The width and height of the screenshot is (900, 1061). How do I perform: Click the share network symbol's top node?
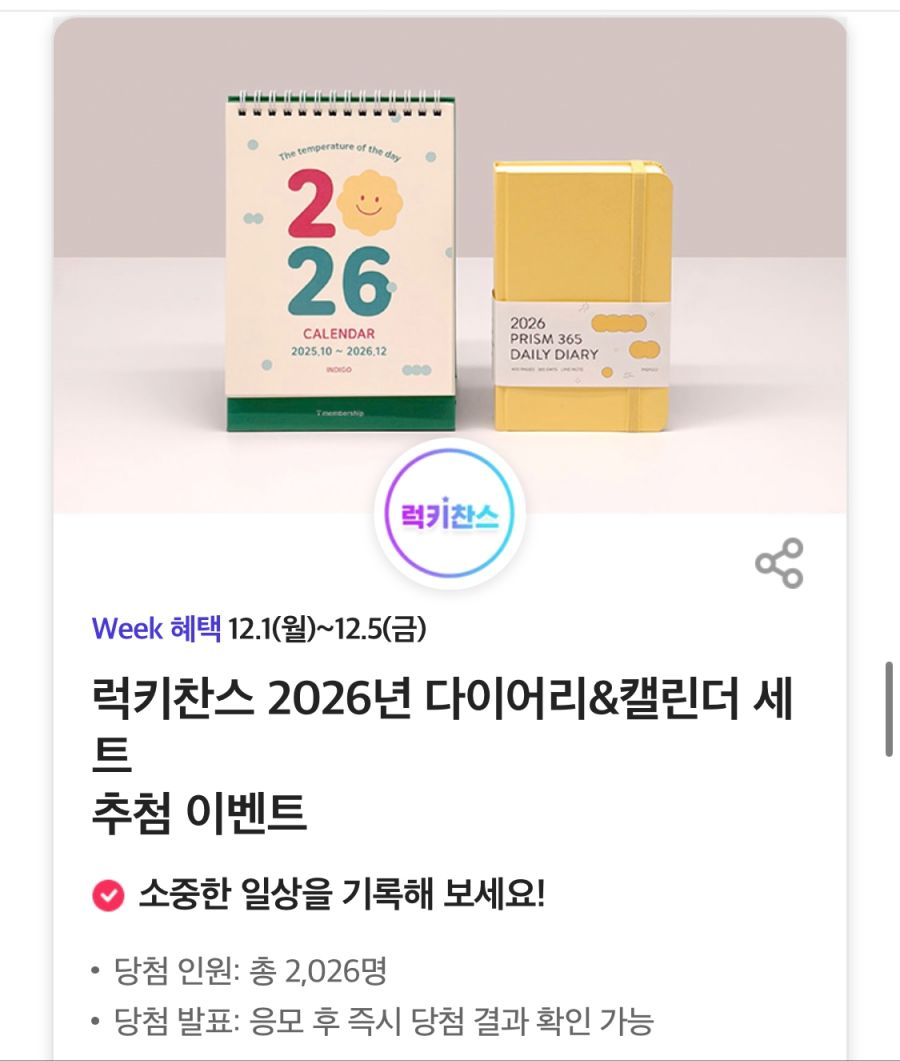pos(793,549)
